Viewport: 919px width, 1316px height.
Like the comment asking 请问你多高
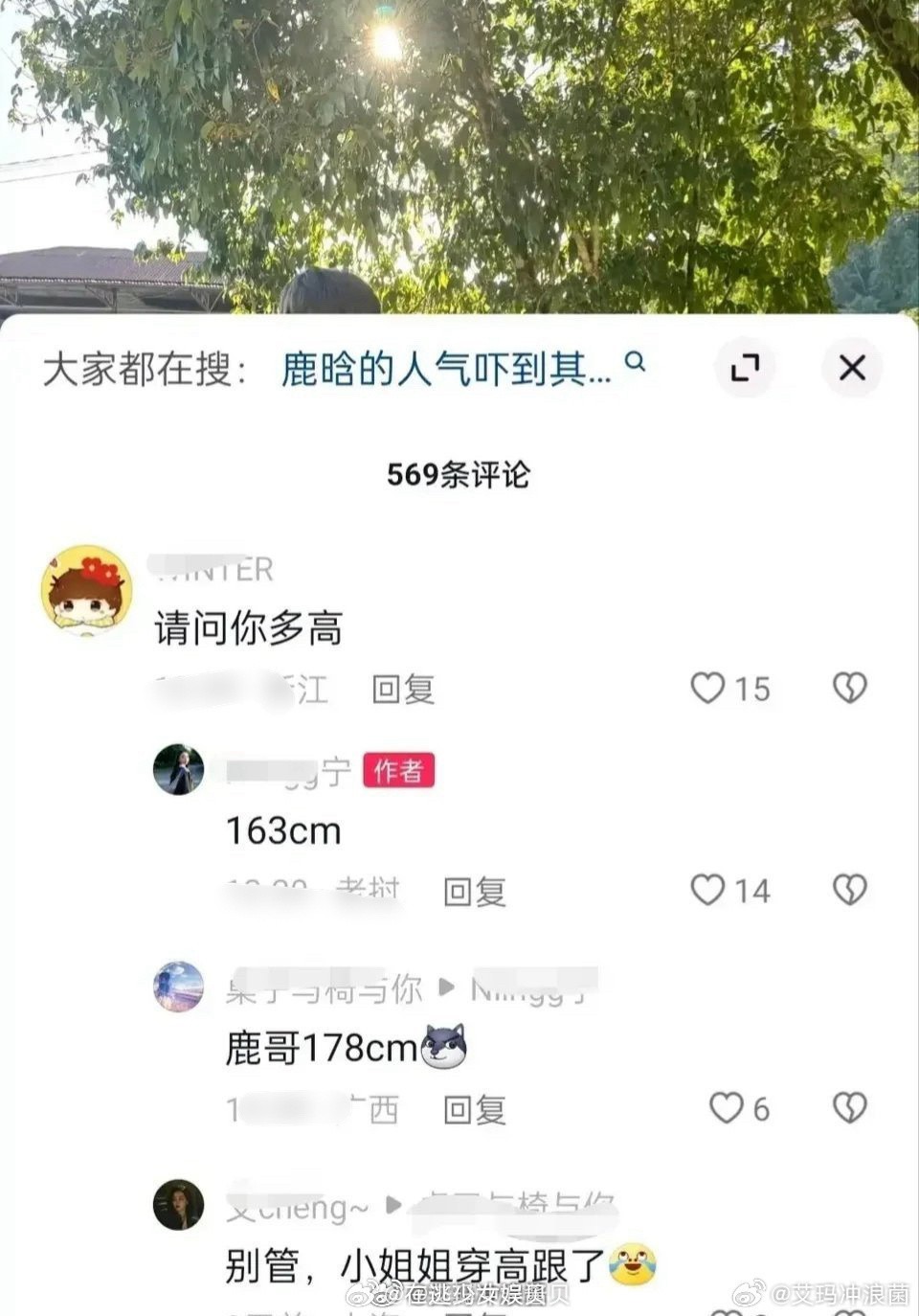tap(709, 689)
